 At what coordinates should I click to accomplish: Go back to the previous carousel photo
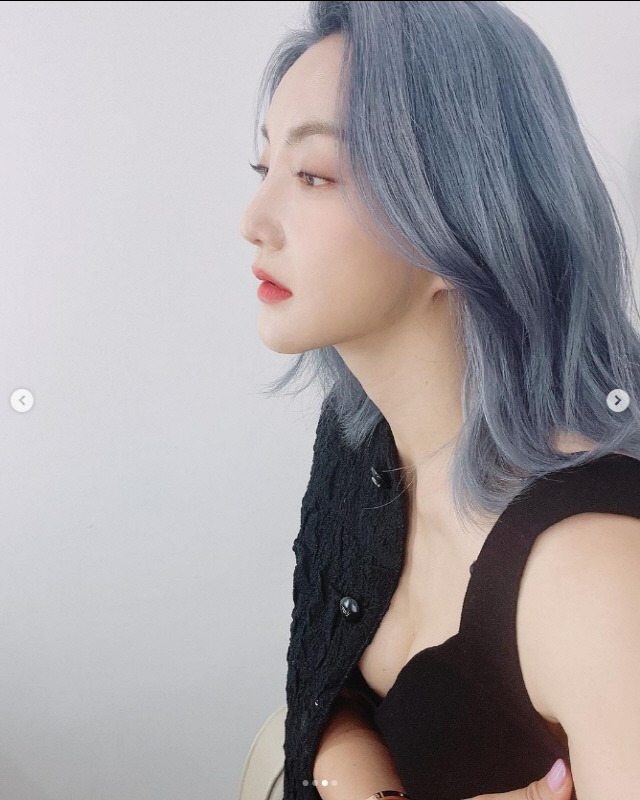coord(22,401)
